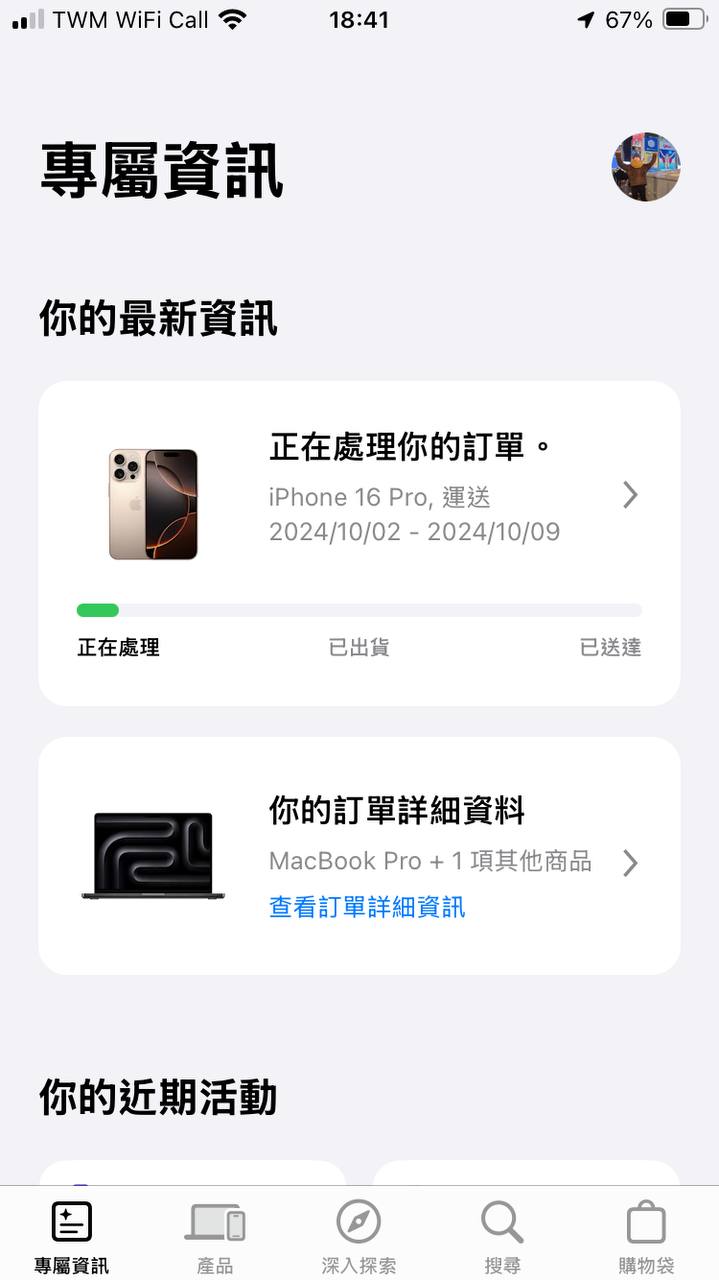The width and height of the screenshot is (719, 1280).
Task: Go to the 購物袋 tab
Action: click(x=646, y=1236)
